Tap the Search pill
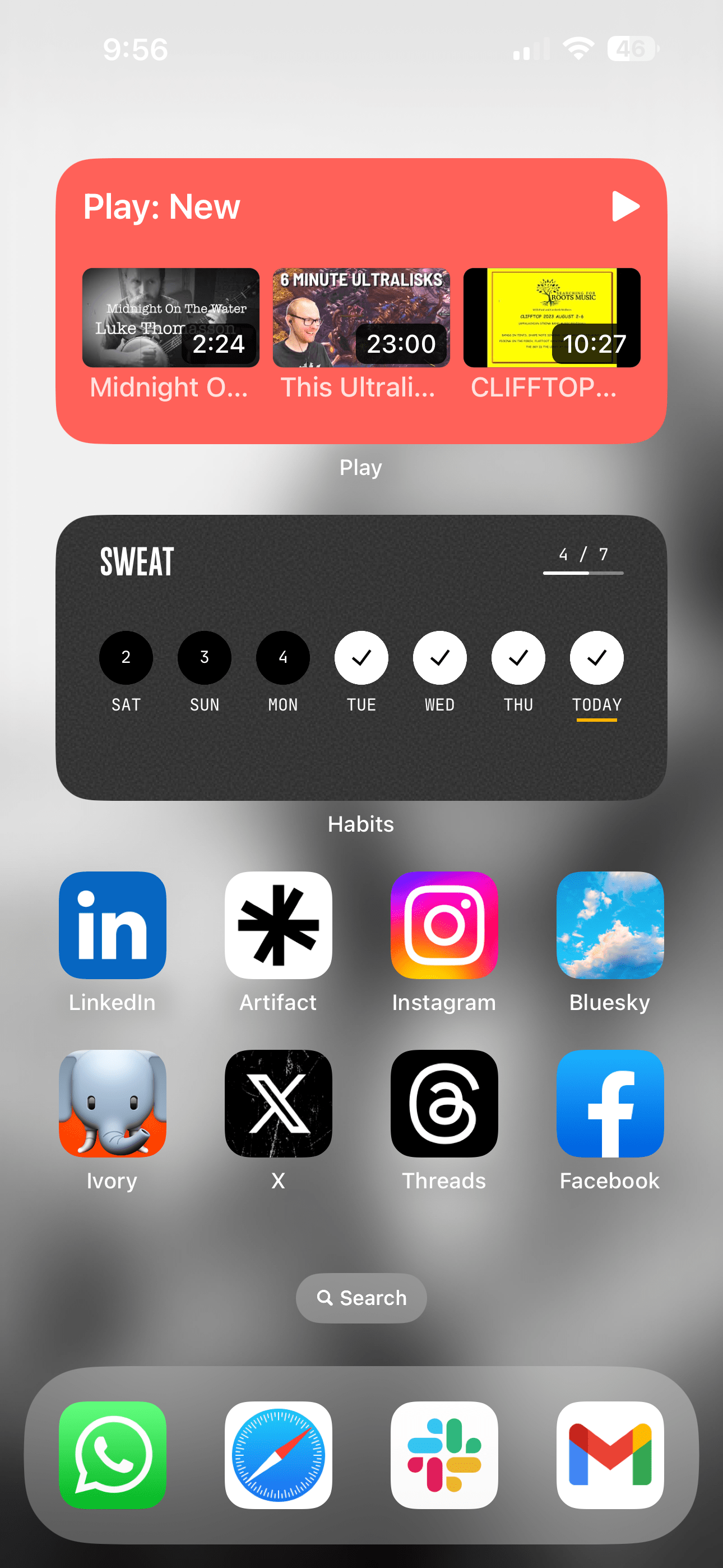Screen dimensions: 723x1568 [x=361, y=1298]
